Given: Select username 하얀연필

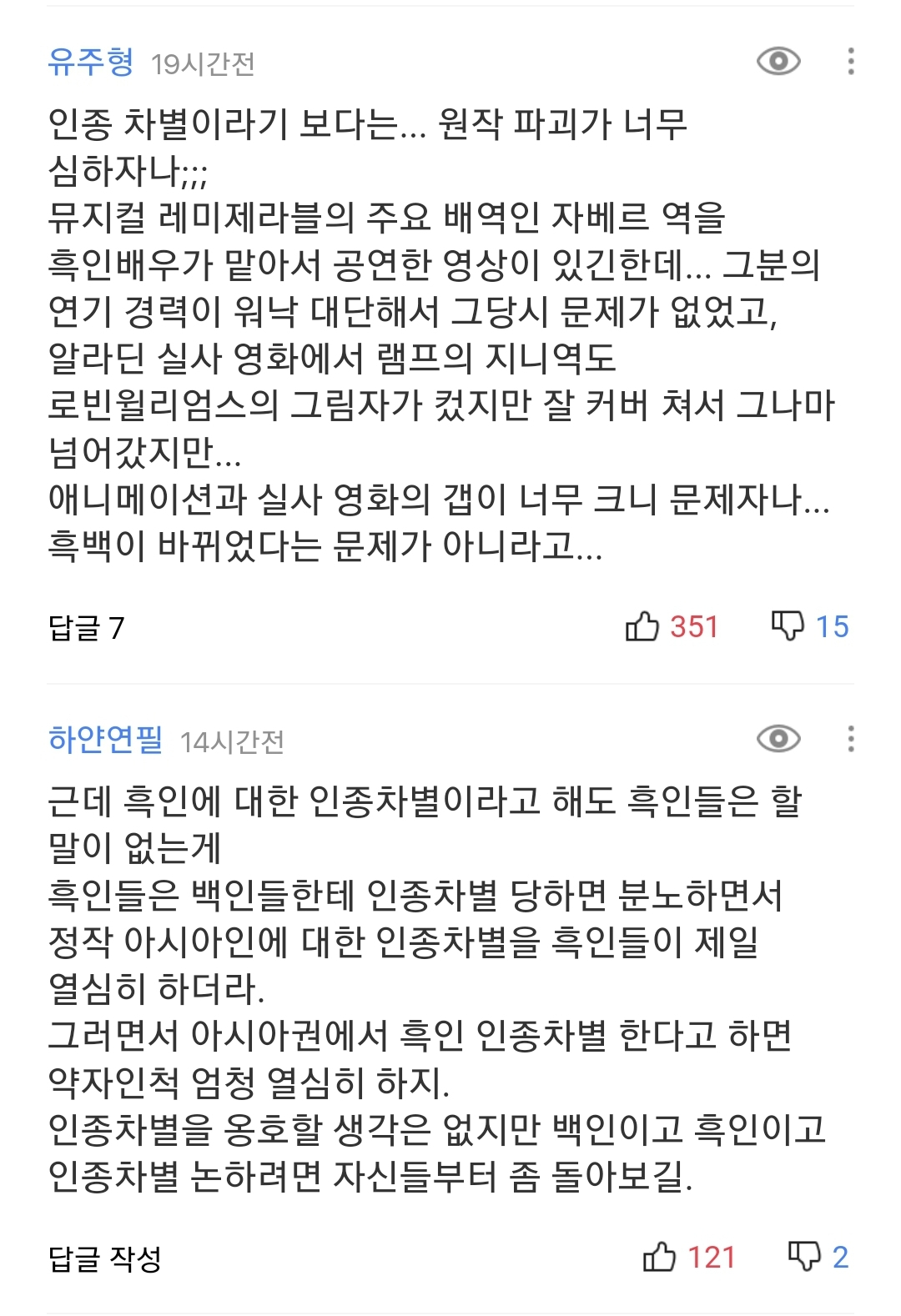Looking at the screenshot, I should [104, 741].
